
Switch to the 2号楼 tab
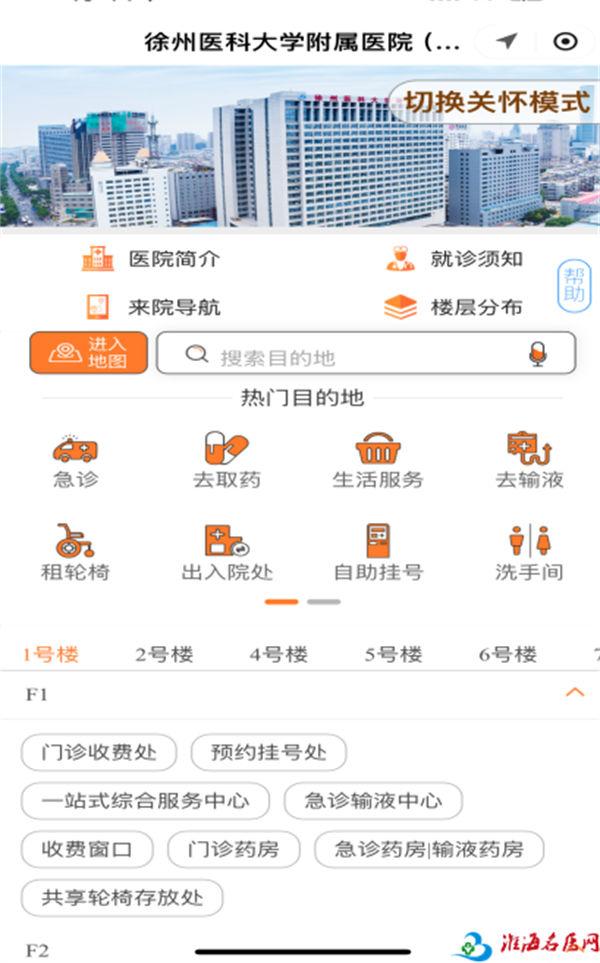(x=164, y=655)
